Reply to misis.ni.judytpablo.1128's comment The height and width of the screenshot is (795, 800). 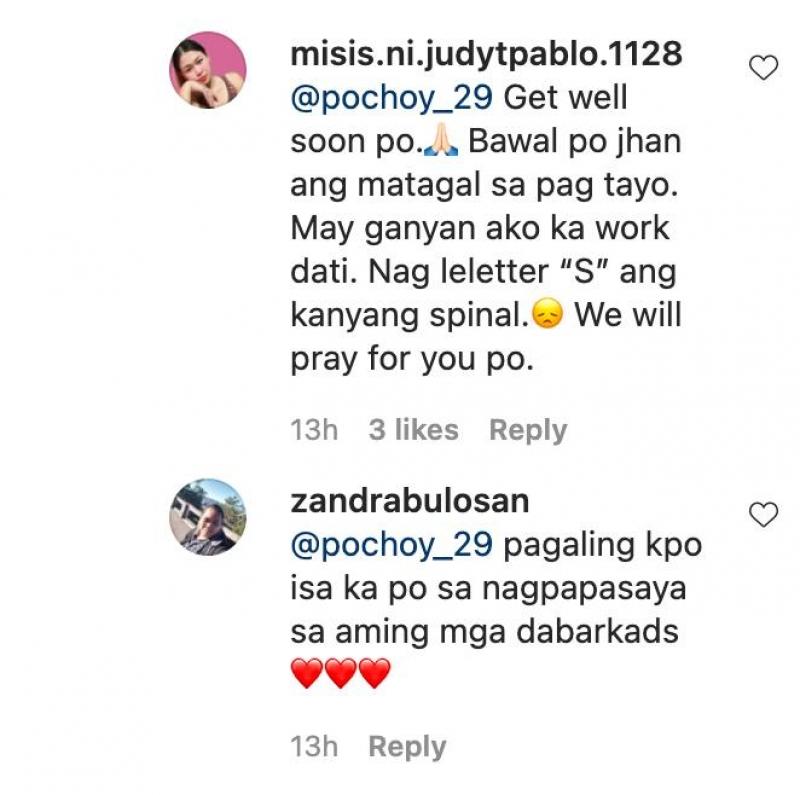click(527, 431)
